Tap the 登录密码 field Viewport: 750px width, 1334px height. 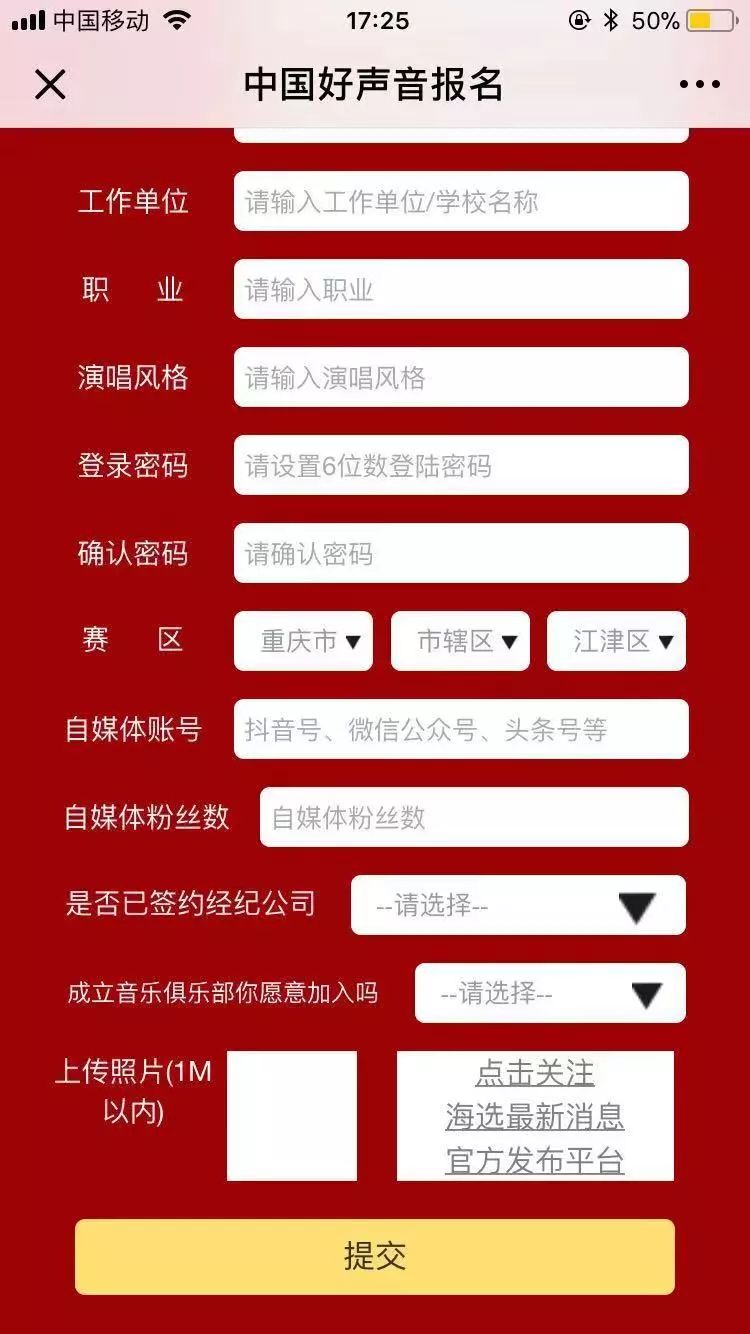coord(461,465)
